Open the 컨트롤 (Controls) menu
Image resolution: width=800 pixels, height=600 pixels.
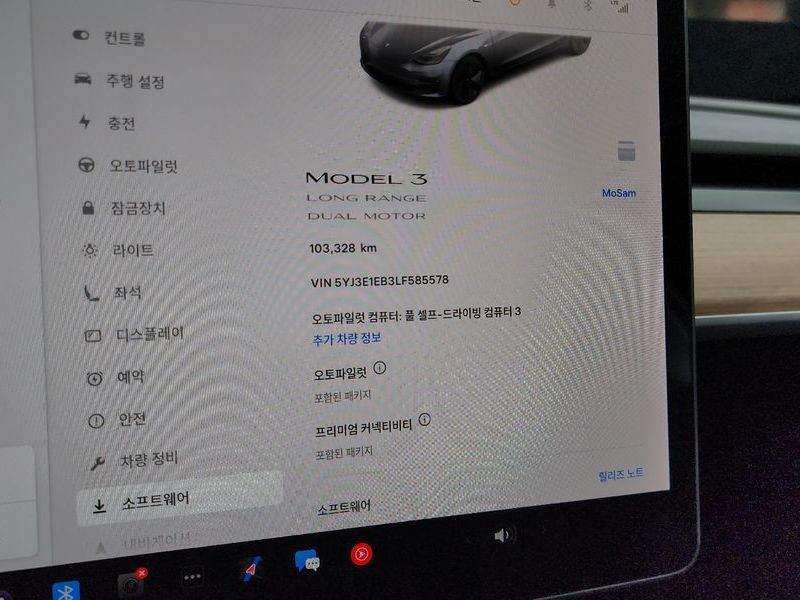point(123,38)
